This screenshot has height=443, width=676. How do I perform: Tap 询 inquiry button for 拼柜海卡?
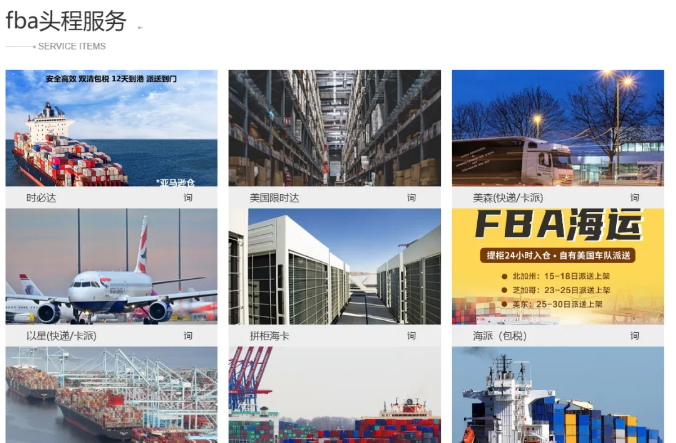[411, 336]
